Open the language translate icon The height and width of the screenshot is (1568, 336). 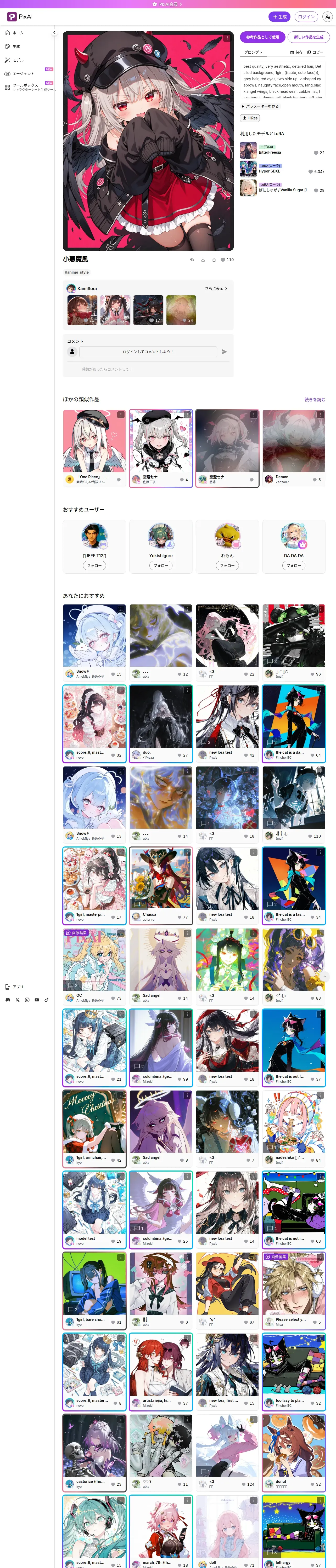click(x=327, y=17)
